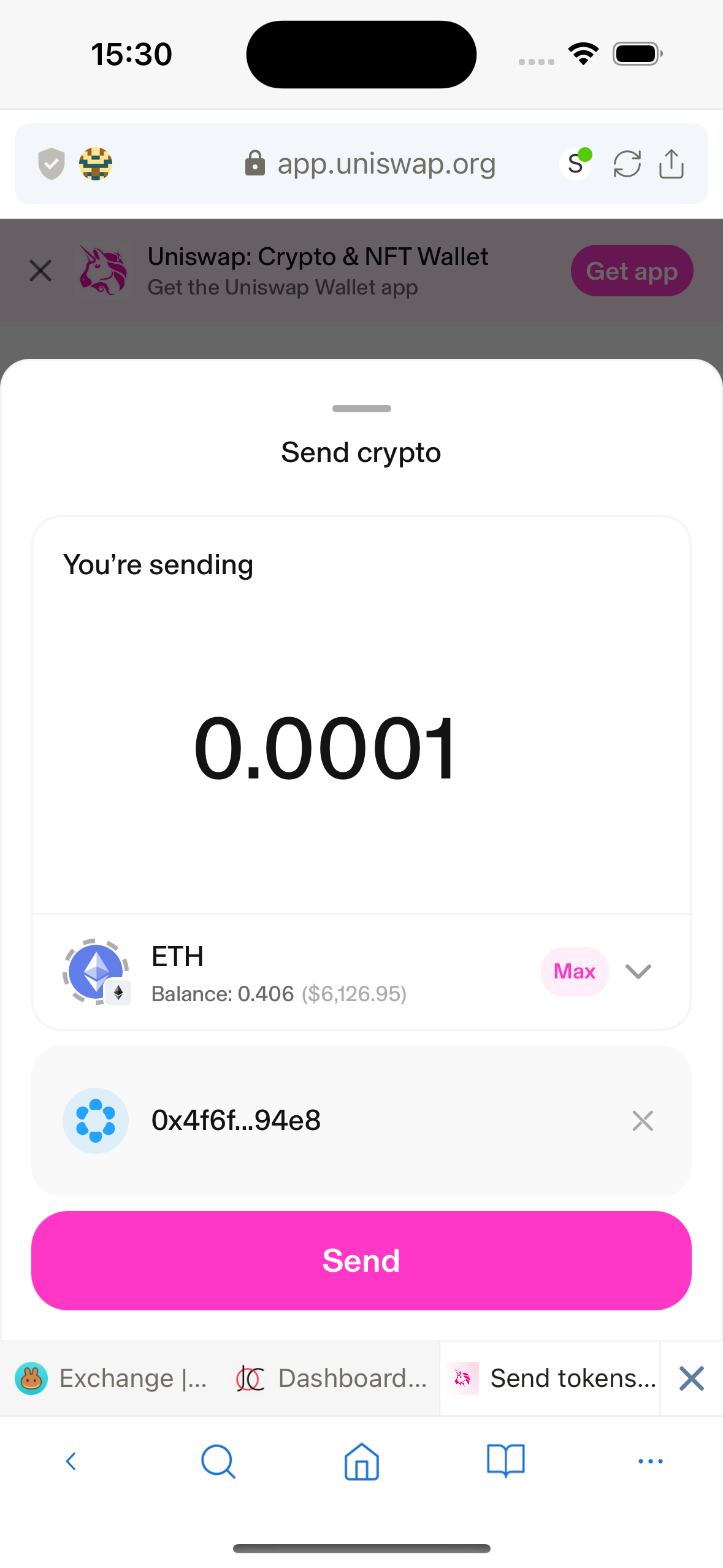Tap Get app button
Screen dimensions: 723x1568
coord(632,271)
